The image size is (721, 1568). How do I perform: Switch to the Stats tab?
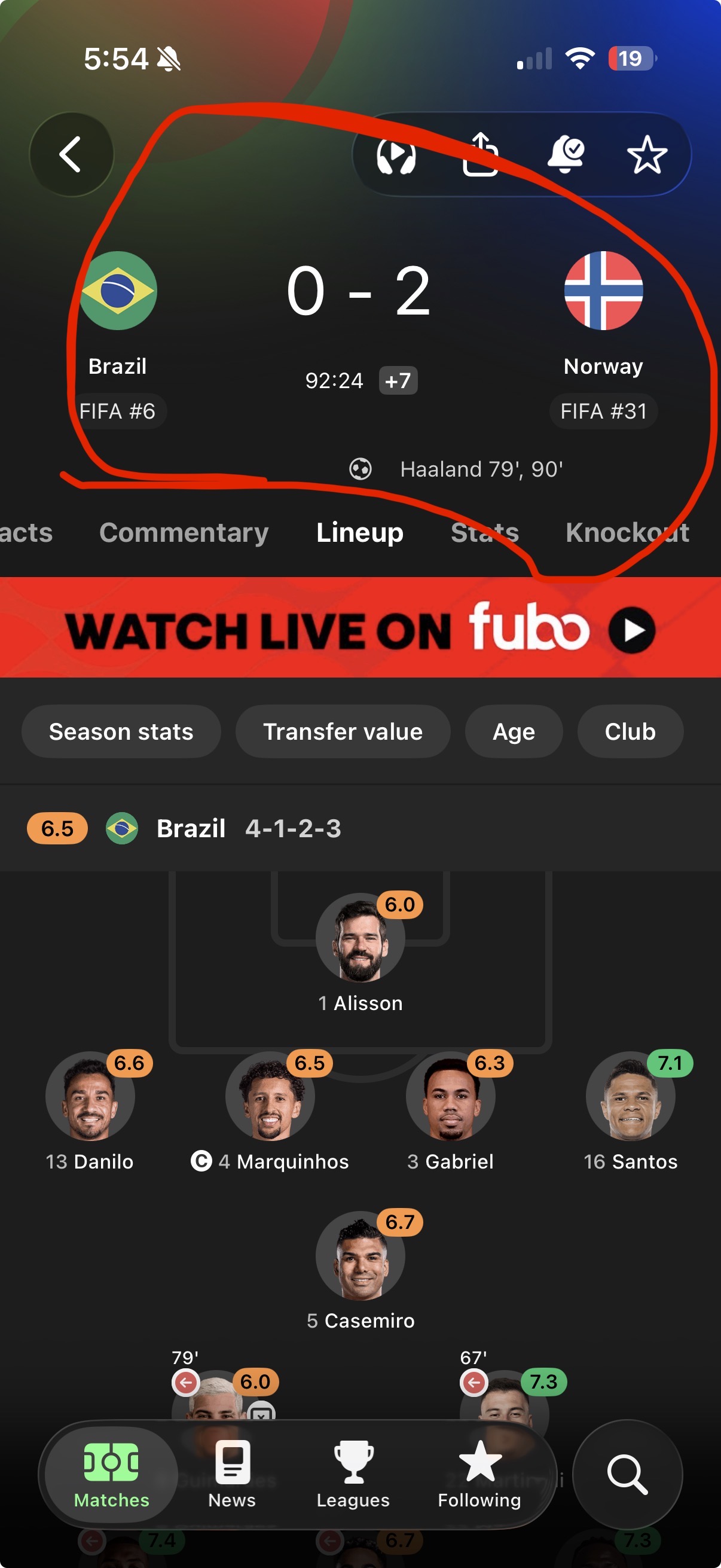point(484,533)
